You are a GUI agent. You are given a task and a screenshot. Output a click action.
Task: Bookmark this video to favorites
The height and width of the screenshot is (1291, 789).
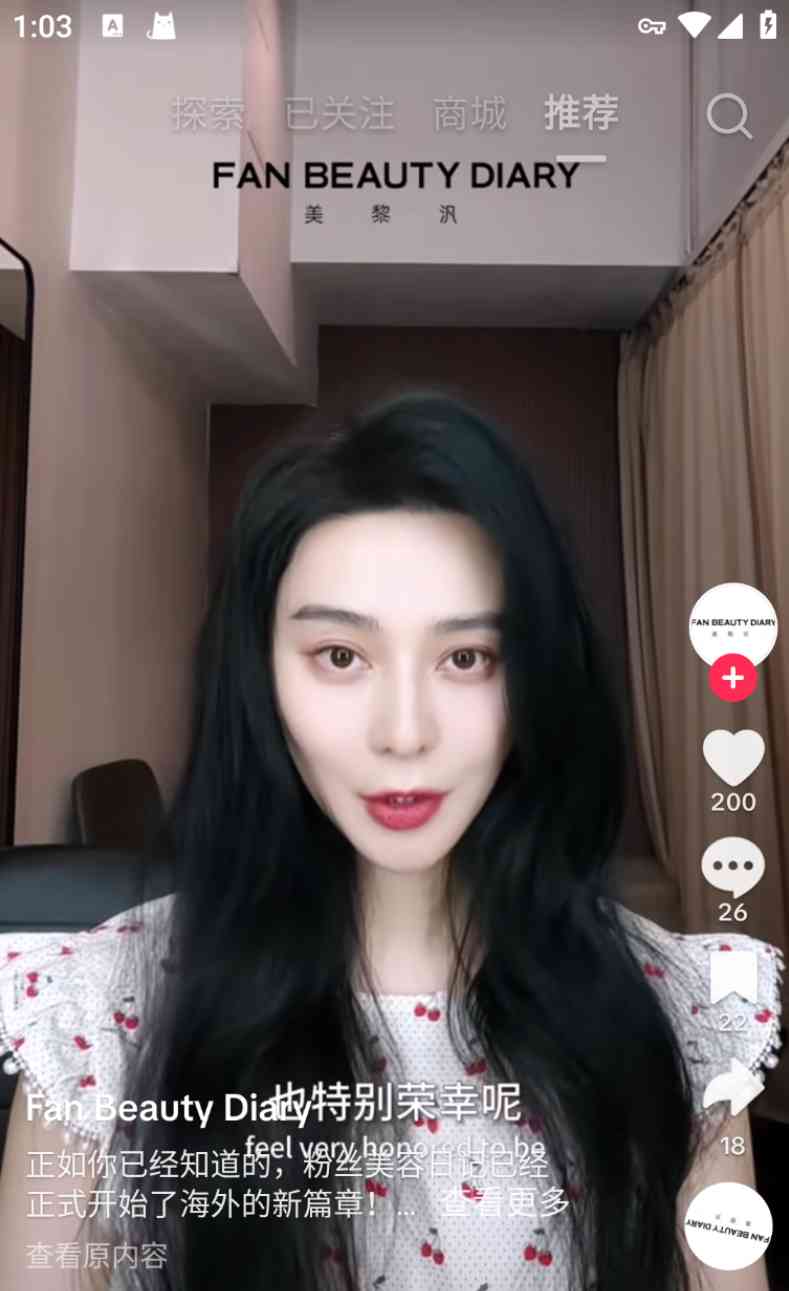[733, 977]
